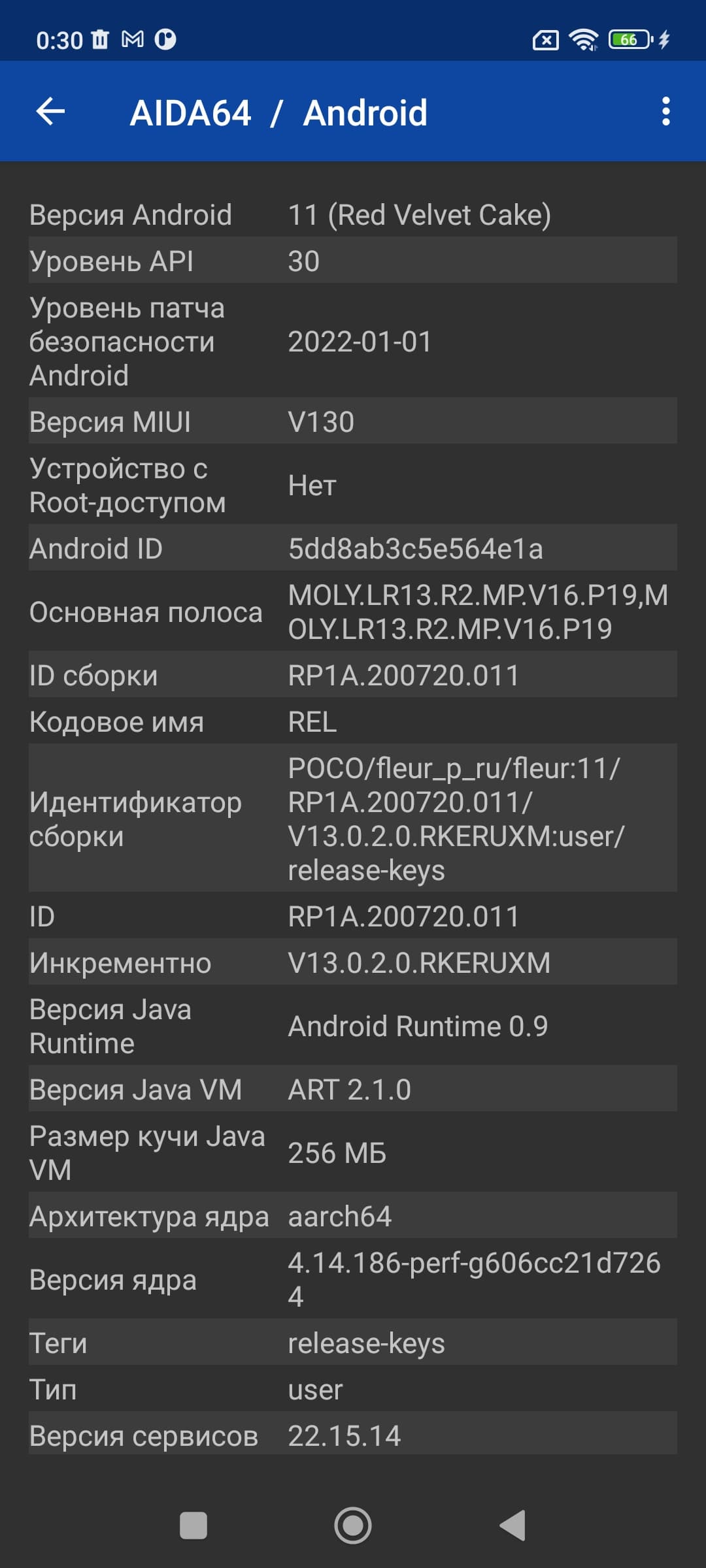Tap the system home button
The image size is (706, 1568).
coord(353,1526)
